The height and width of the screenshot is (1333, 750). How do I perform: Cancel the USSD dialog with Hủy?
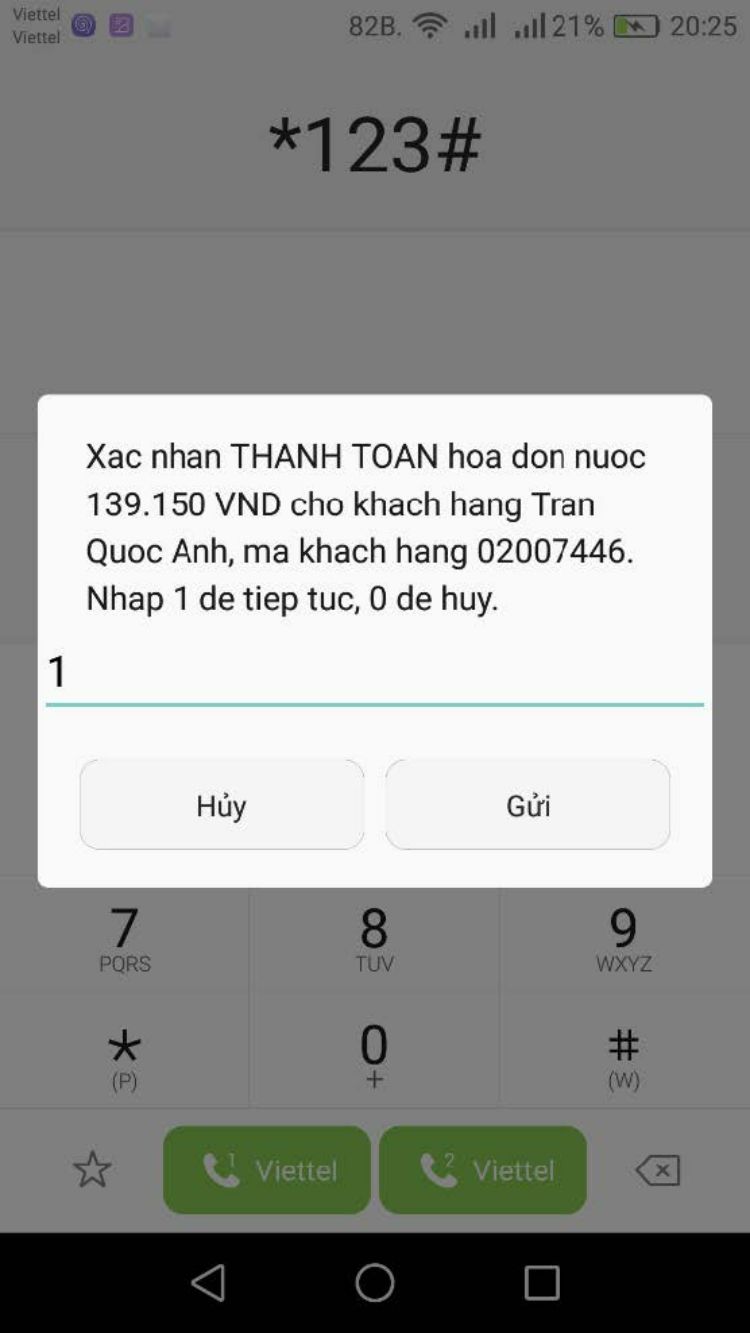click(221, 804)
